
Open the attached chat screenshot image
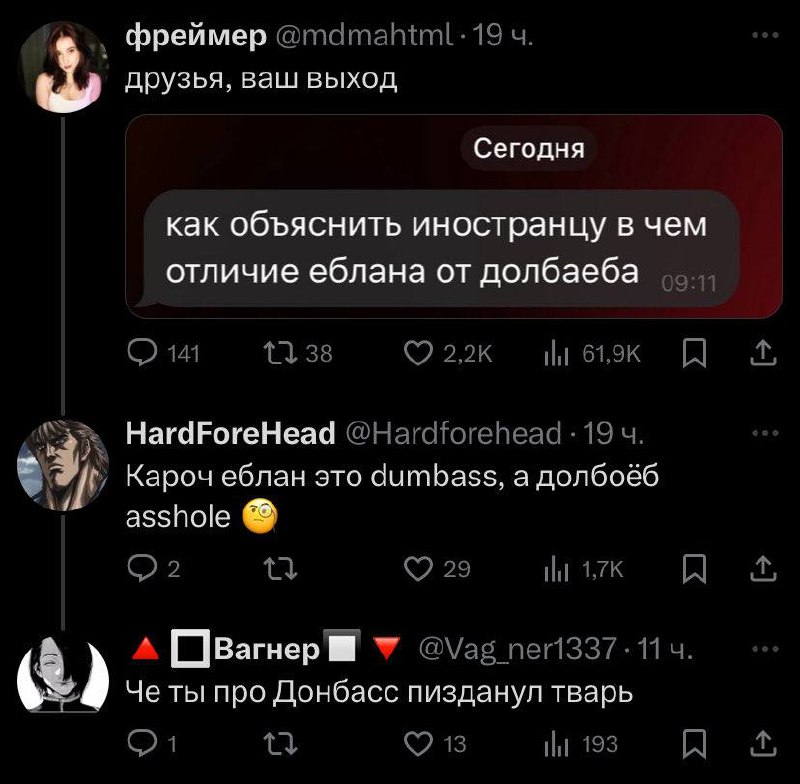point(453,216)
